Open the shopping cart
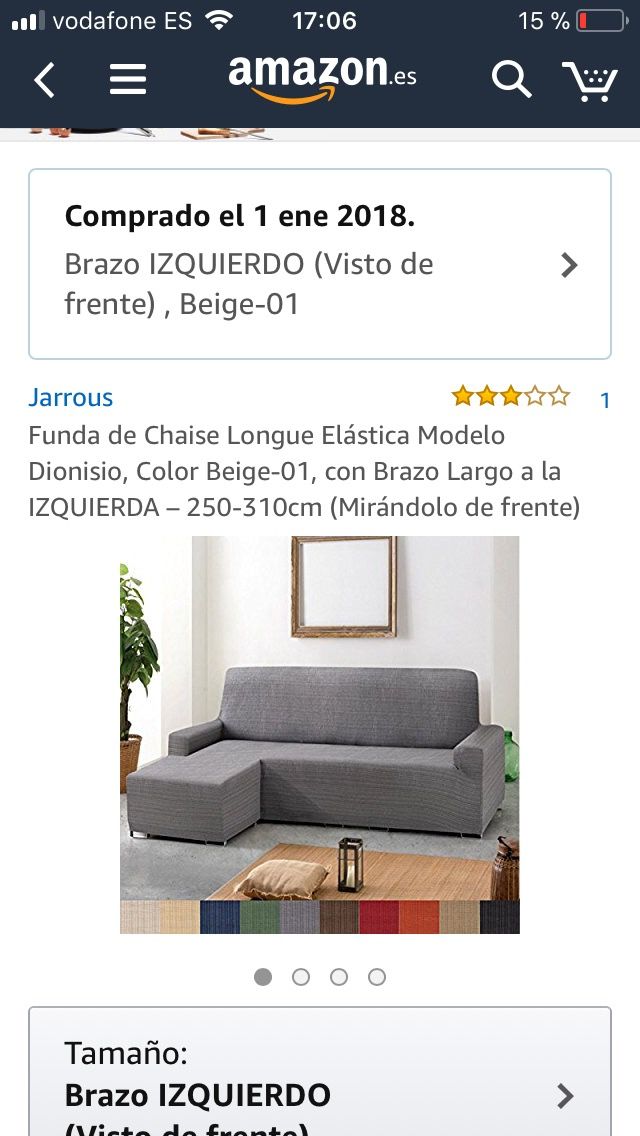The height and width of the screenshot is (1136, 640). (589, 81)
